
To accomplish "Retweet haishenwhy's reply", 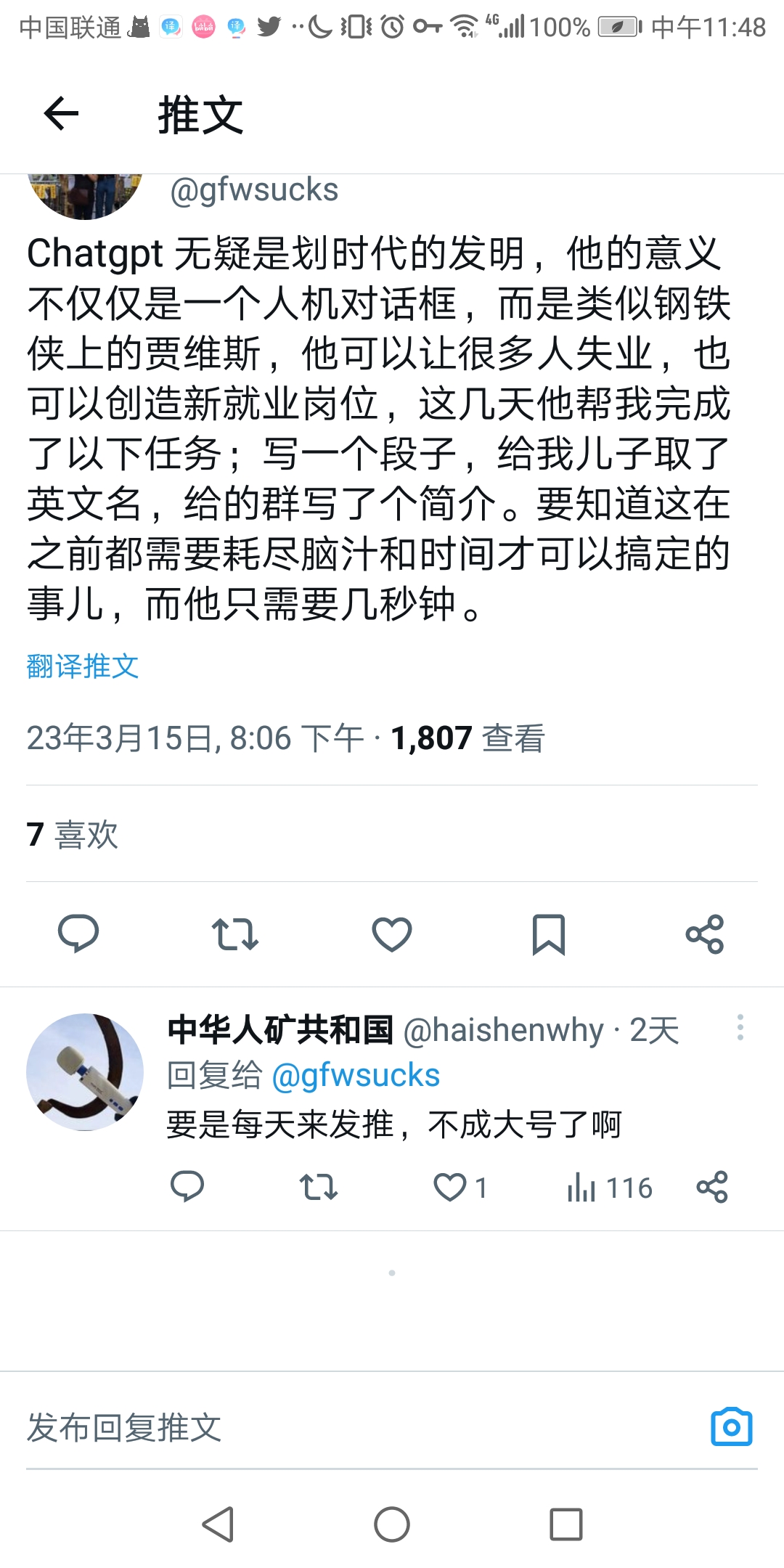I will coord(319,1188).
